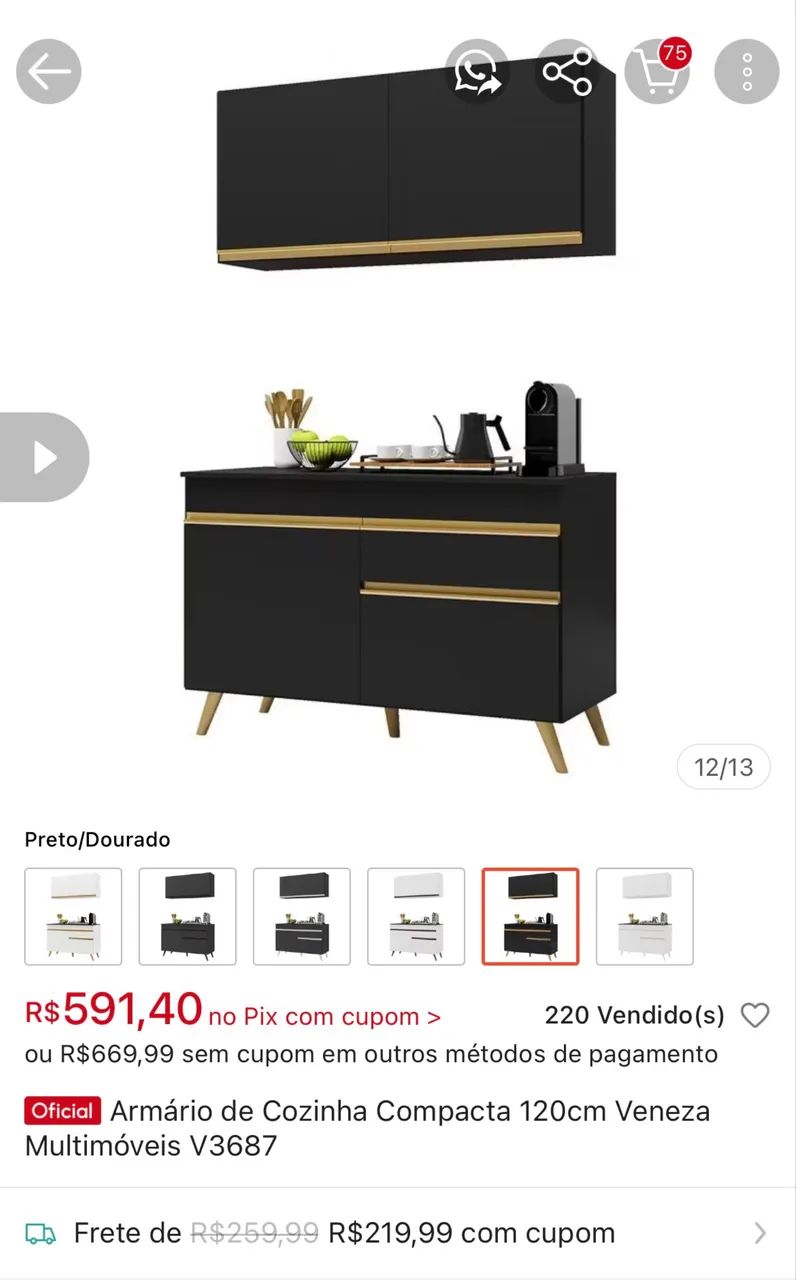Select the first white and gold variant

73,916
